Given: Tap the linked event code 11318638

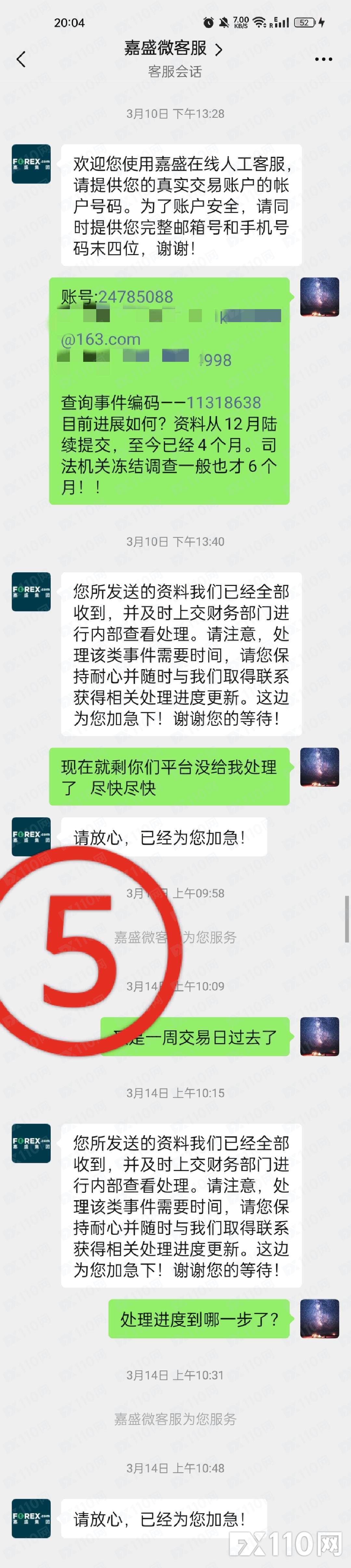Looking at the screenshot, I should [223, 402].
